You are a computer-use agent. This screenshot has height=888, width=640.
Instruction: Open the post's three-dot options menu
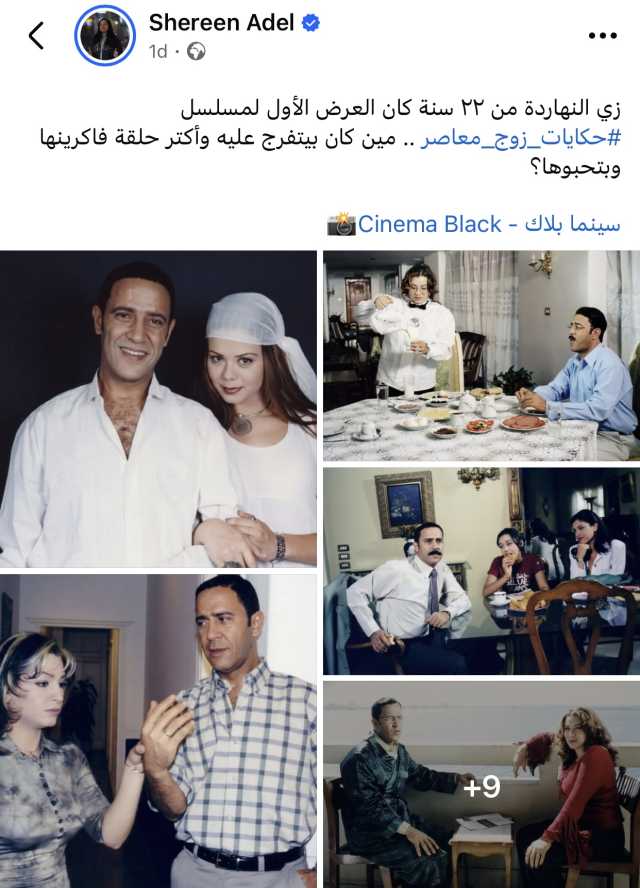[x=602, y=36]
